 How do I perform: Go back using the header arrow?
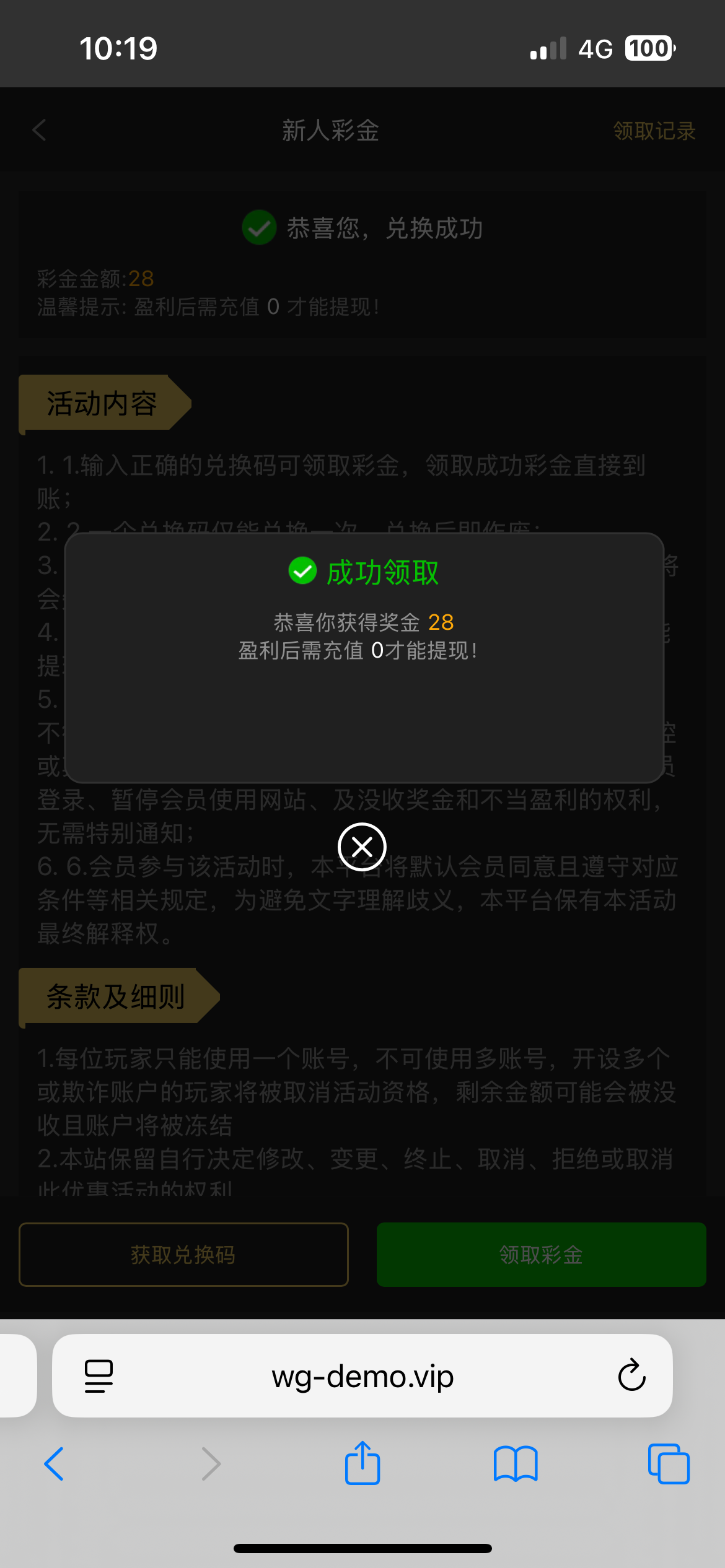[x=40, y=130]
